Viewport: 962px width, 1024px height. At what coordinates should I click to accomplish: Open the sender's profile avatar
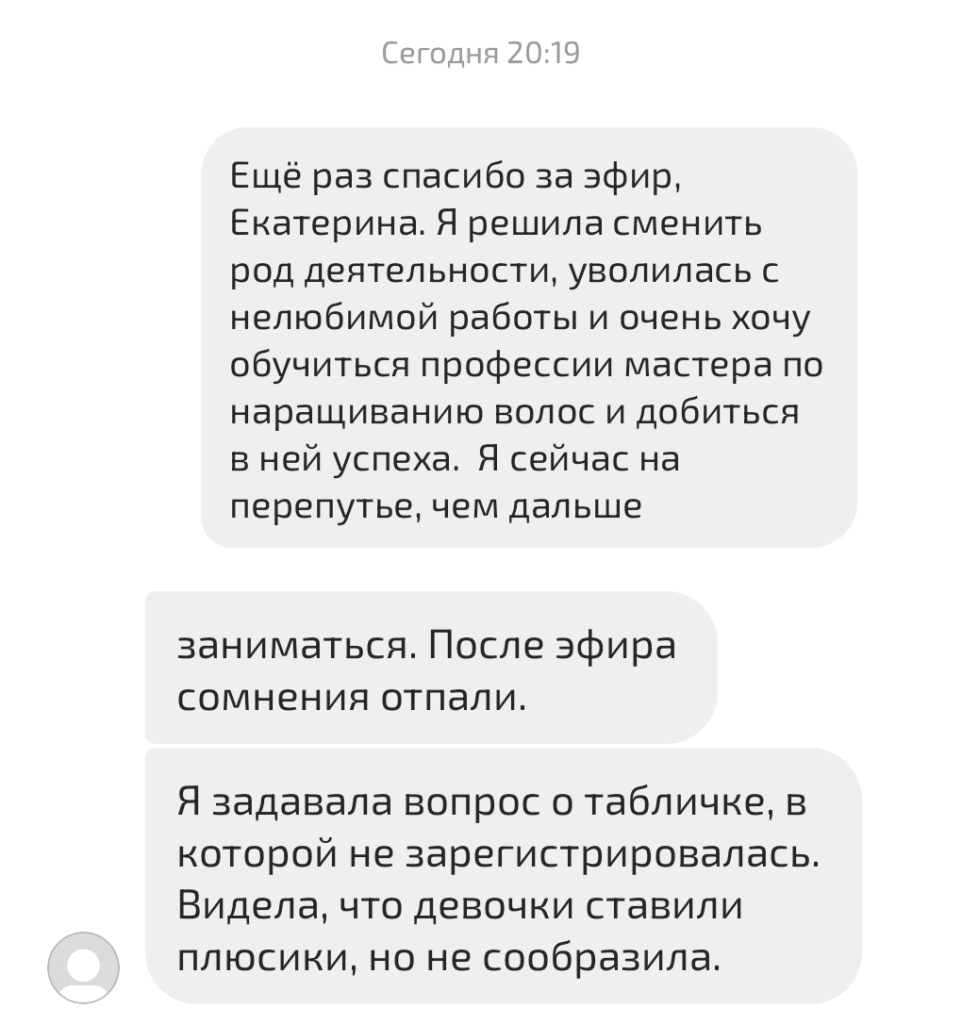[x=84, y=967]
